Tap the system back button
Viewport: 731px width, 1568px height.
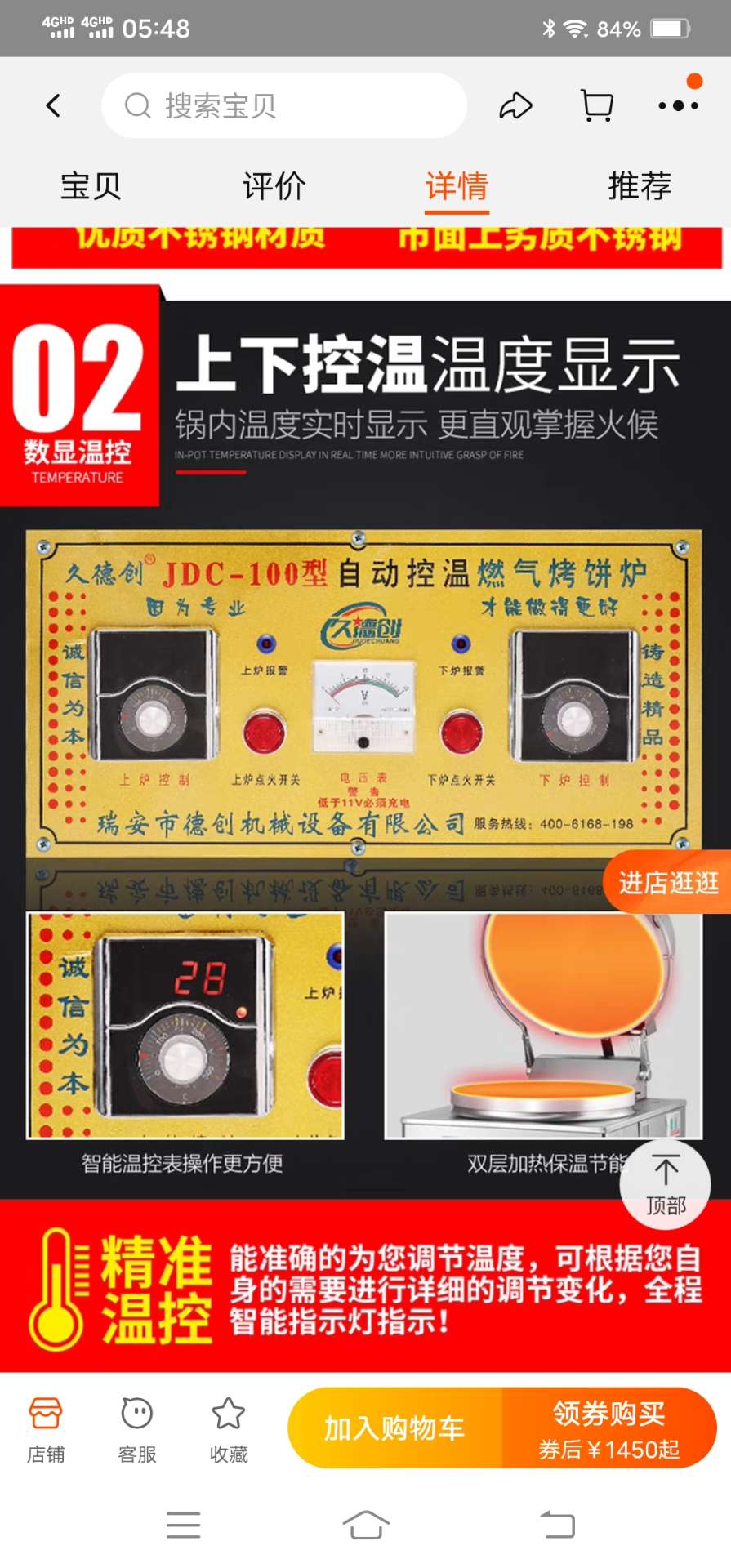point(558,1524)
